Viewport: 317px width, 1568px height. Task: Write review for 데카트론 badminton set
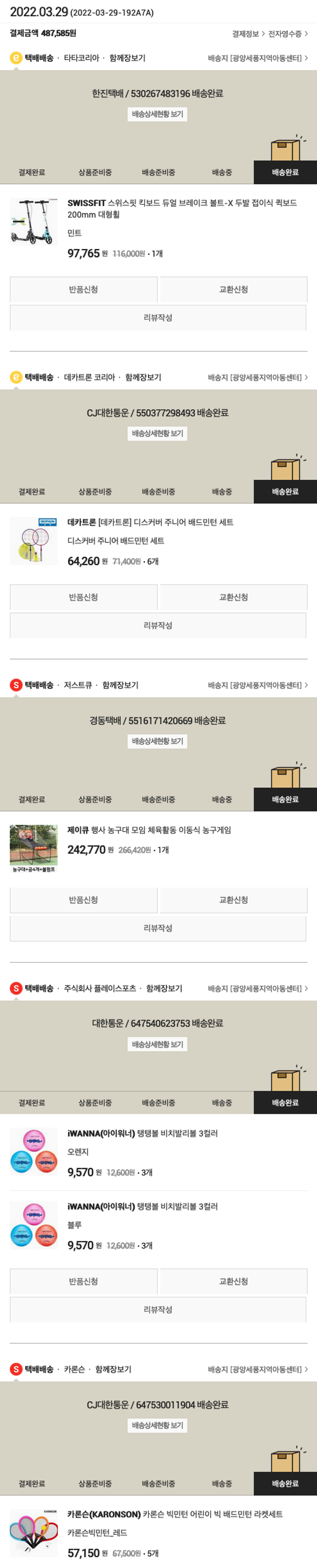pyautogui.click(x=158, y=625)
